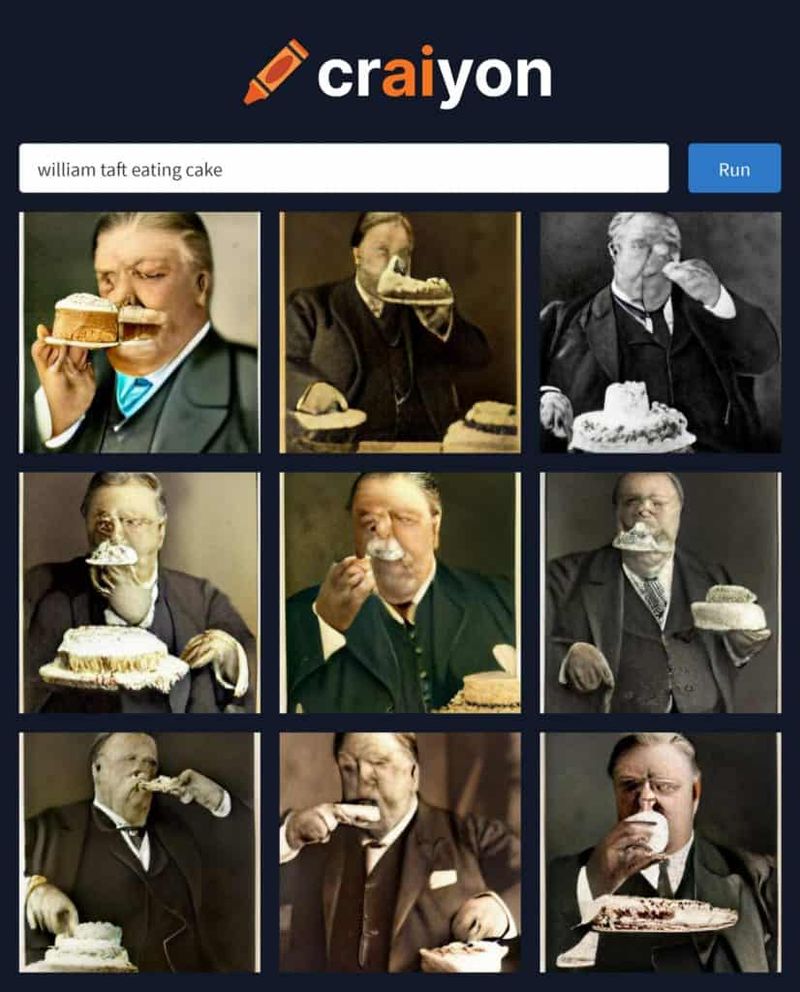The height and width of the screenshot is (992, 800).
Task: Hit the blue Run button
Action: point(734,169)
